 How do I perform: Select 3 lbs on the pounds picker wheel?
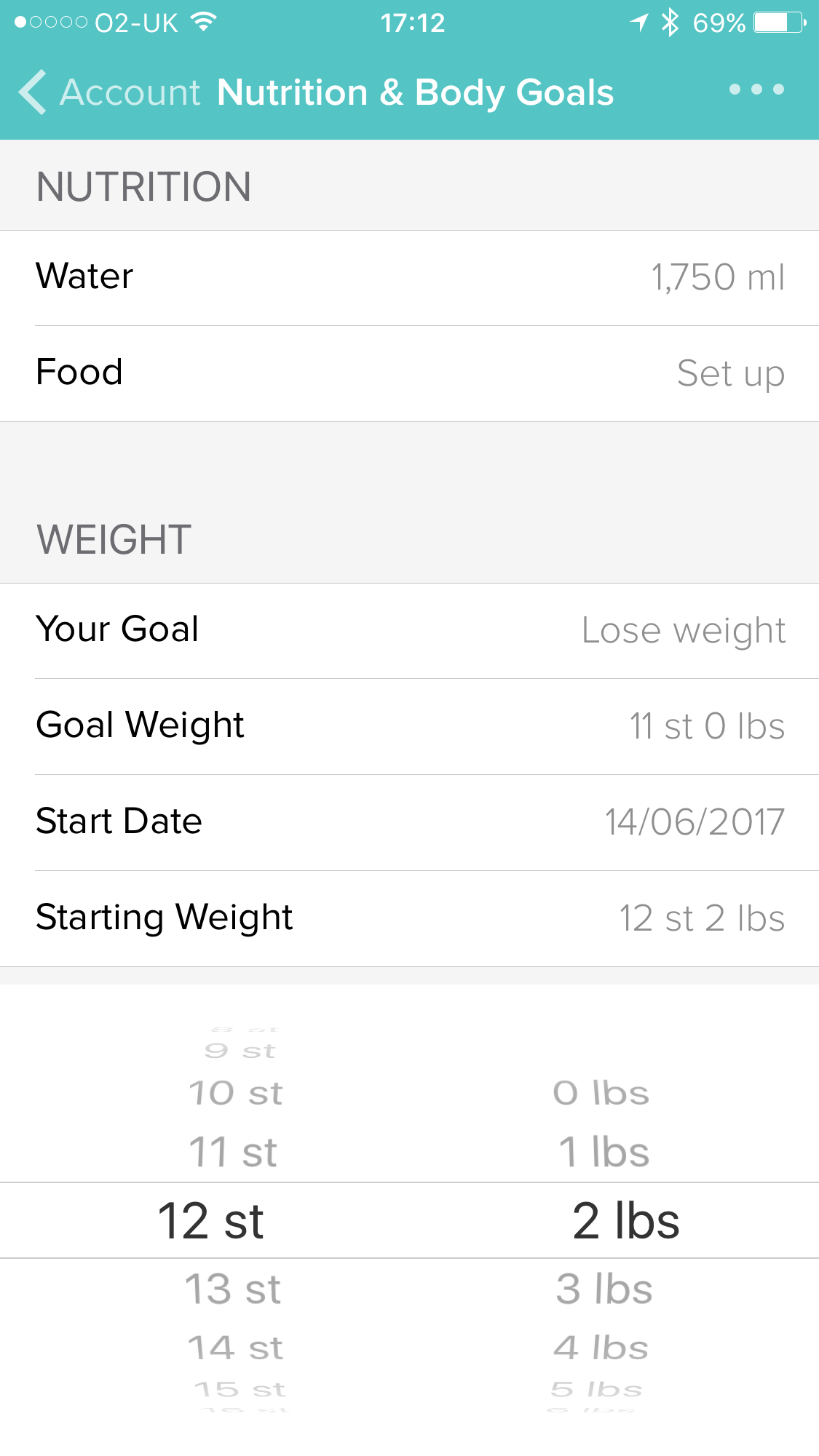(x=604, y=1288)
